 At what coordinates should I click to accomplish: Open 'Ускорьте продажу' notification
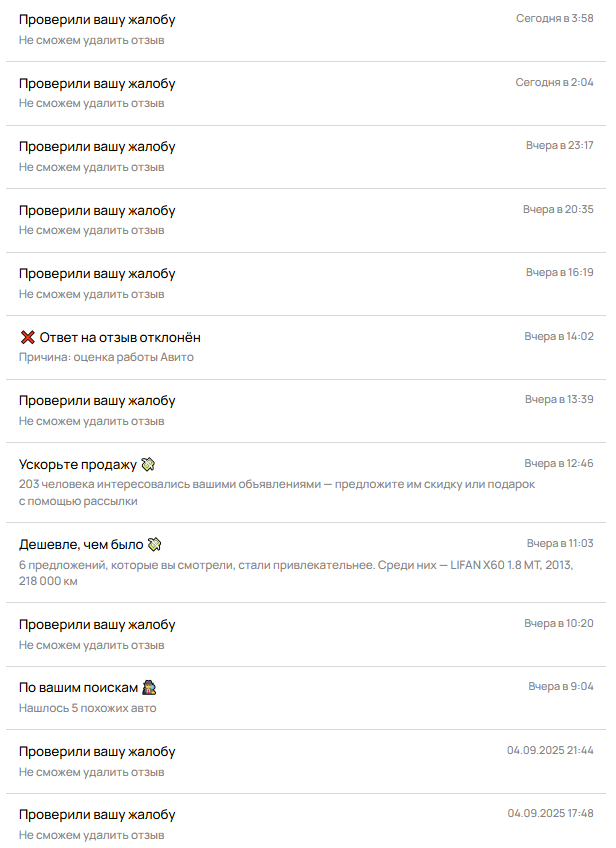pos(80,465)
